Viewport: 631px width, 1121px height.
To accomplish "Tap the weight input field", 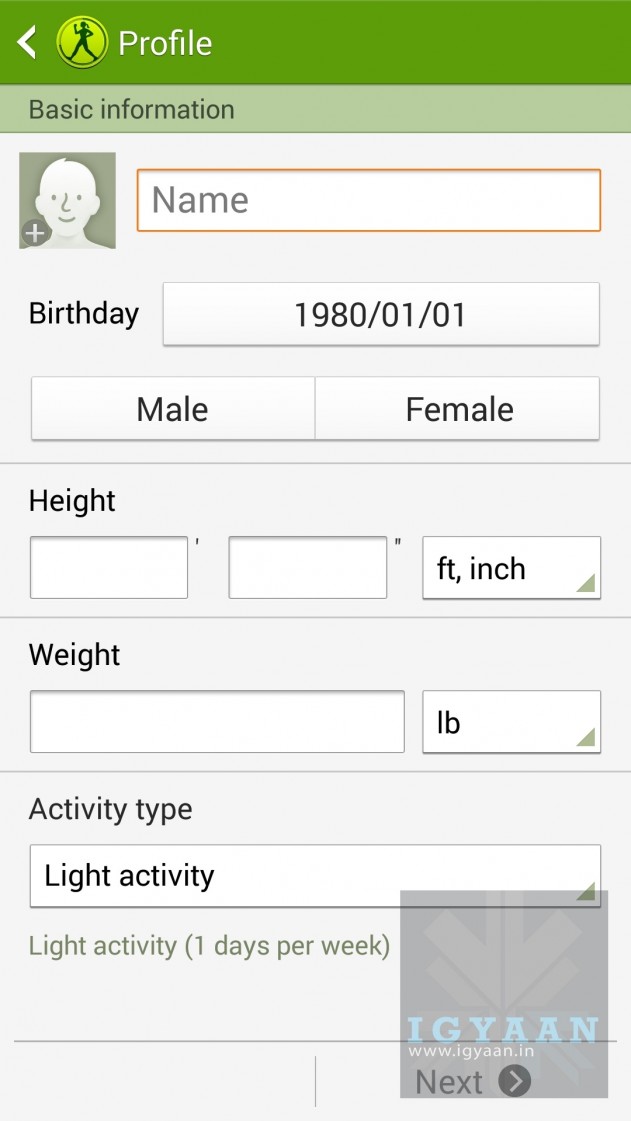I will (x=217, y=721).
